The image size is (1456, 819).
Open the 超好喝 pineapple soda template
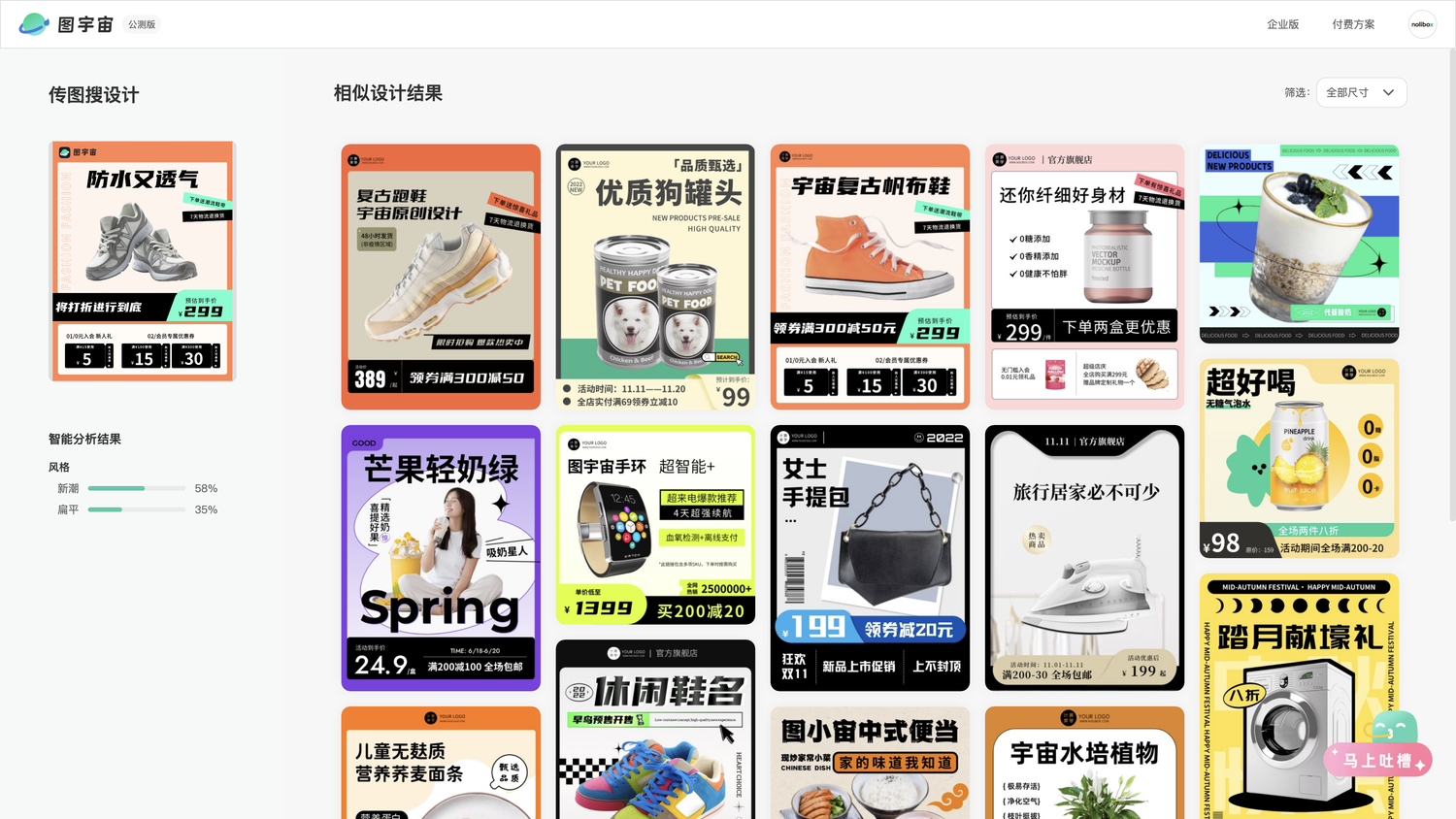coord(1299,458)
